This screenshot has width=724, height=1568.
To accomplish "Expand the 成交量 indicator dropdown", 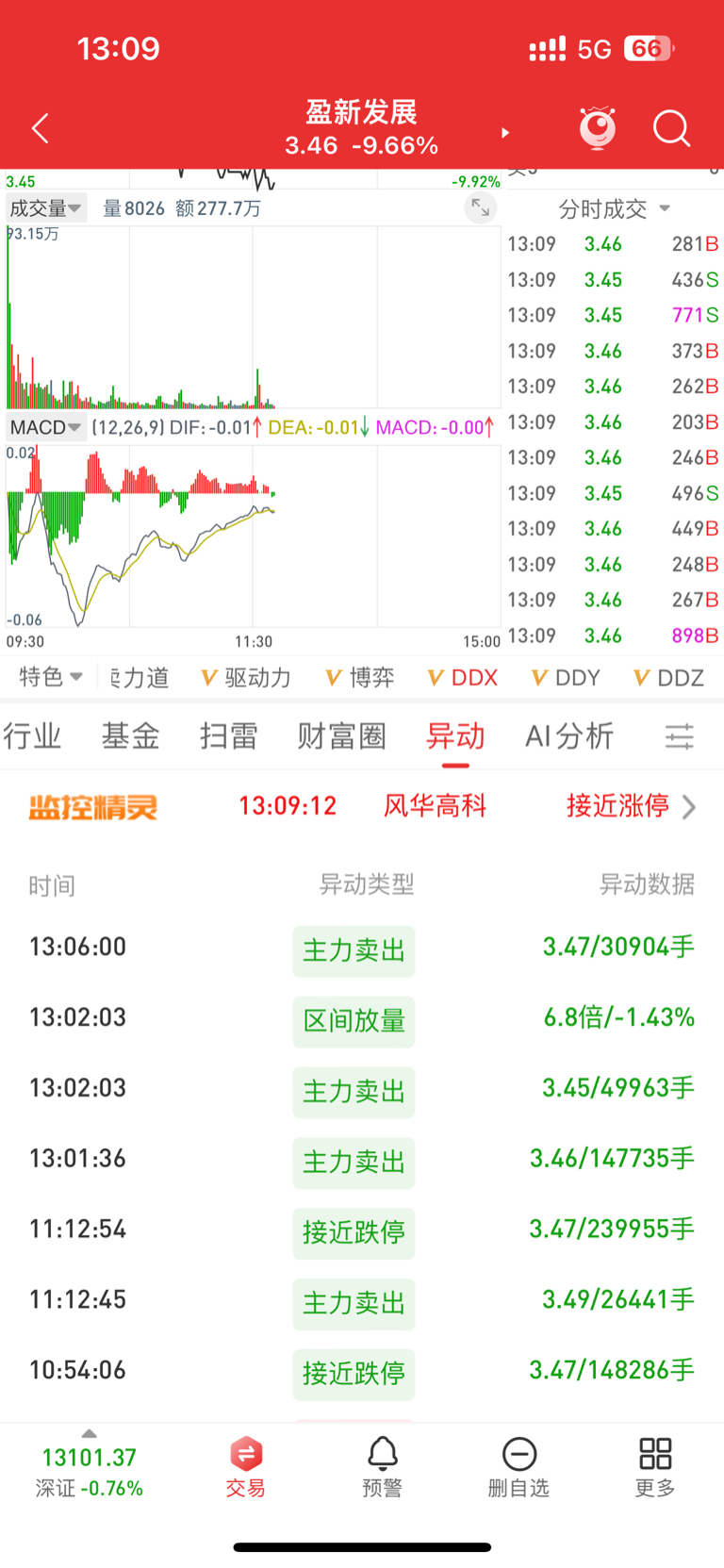I will point(45,208).
